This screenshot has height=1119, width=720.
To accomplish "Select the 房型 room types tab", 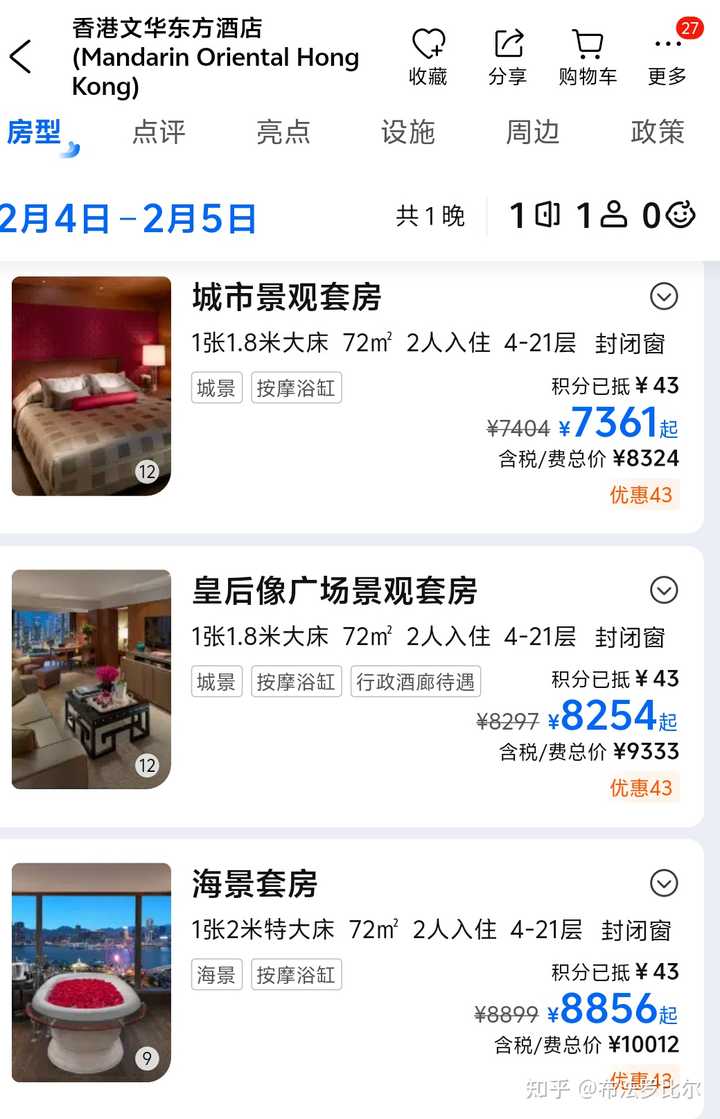I will coord(35,132).
